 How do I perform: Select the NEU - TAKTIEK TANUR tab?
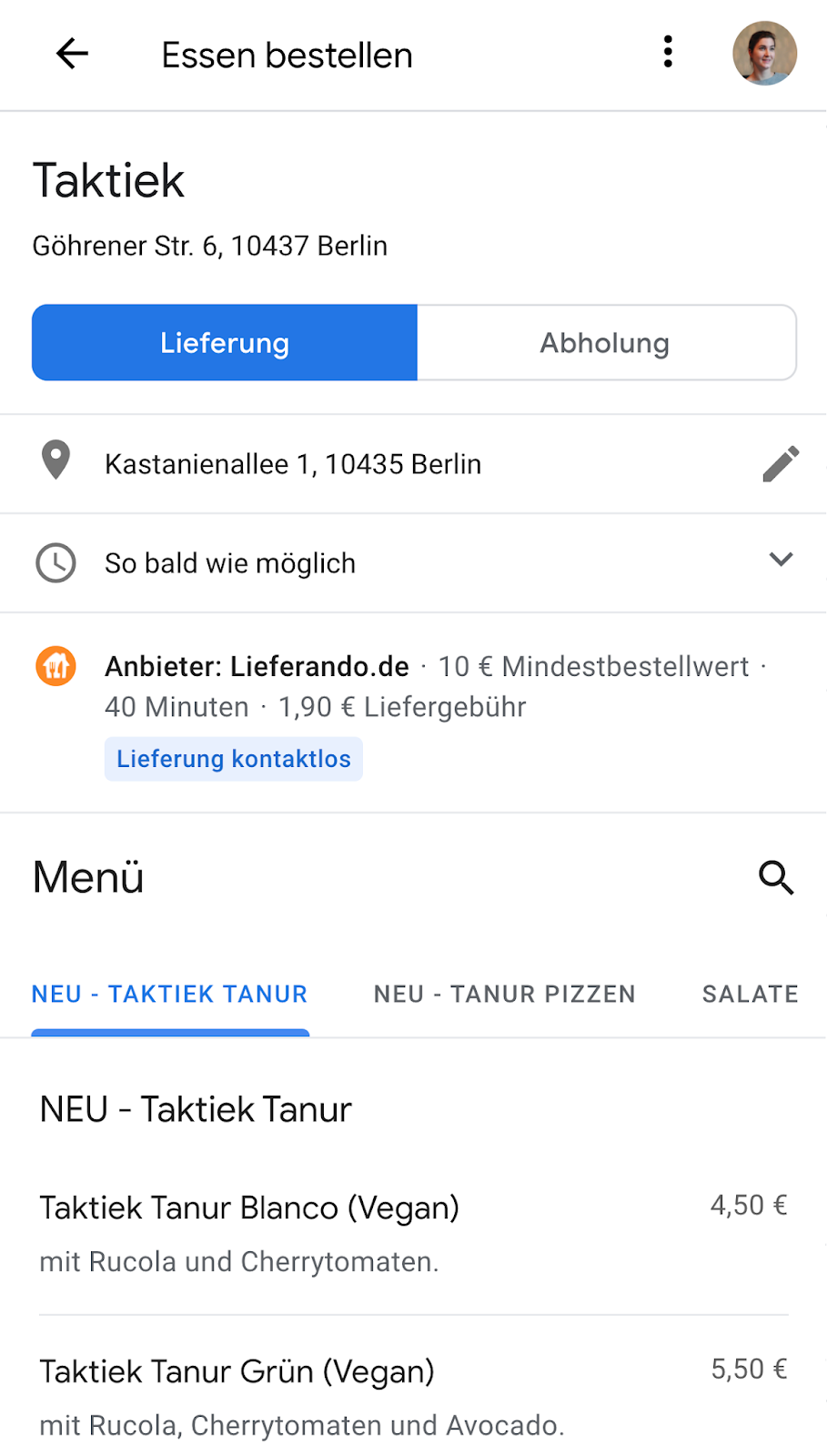tap(170, 995)
